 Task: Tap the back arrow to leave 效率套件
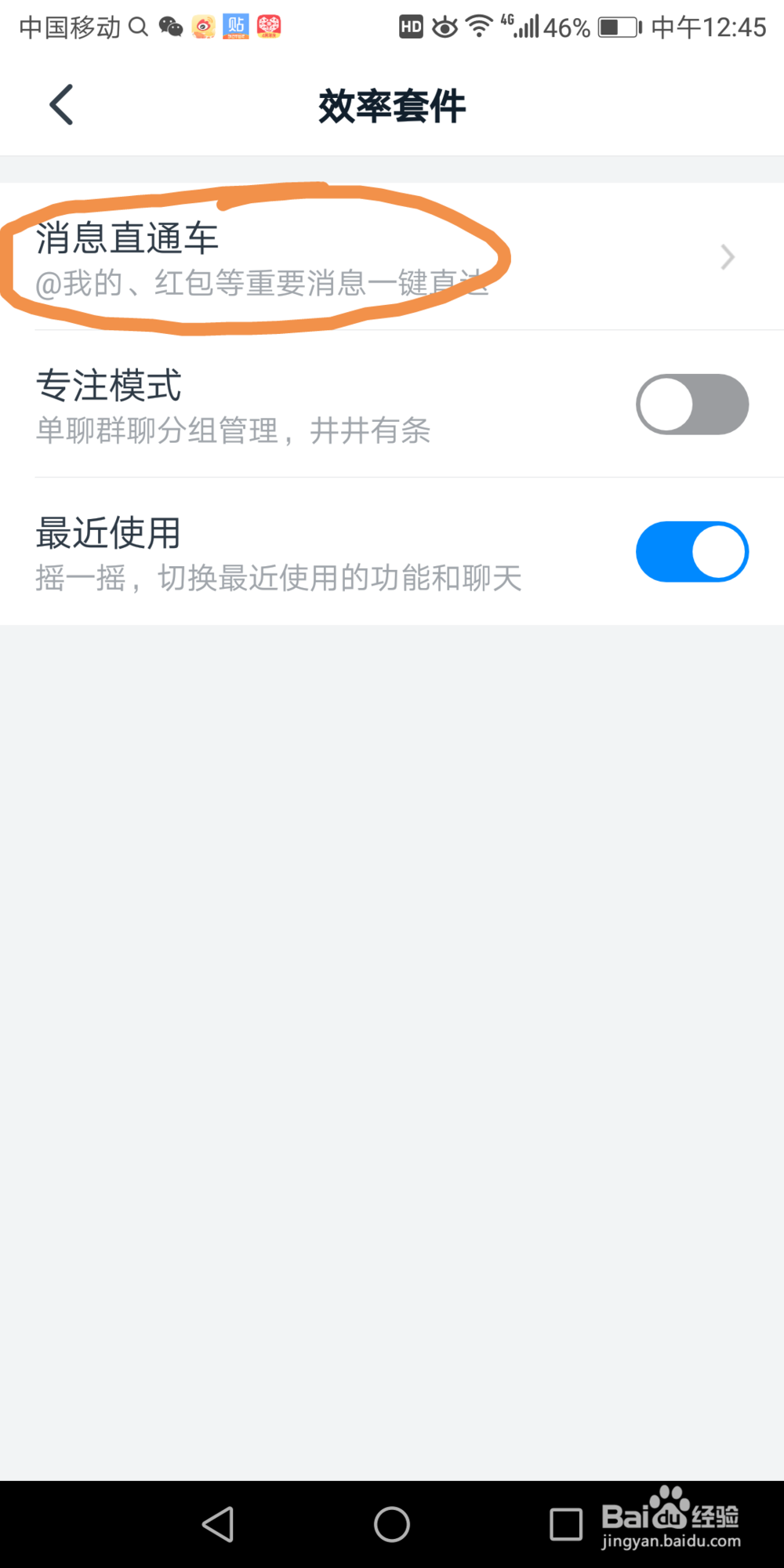point(61,103)
